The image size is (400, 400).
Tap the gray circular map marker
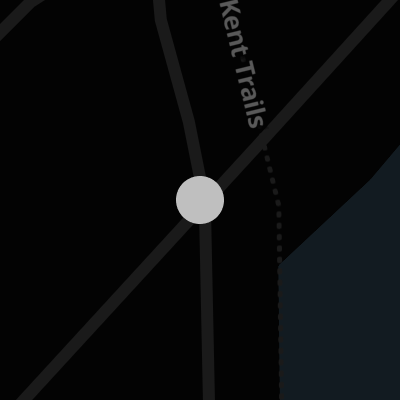click(200, 200)
